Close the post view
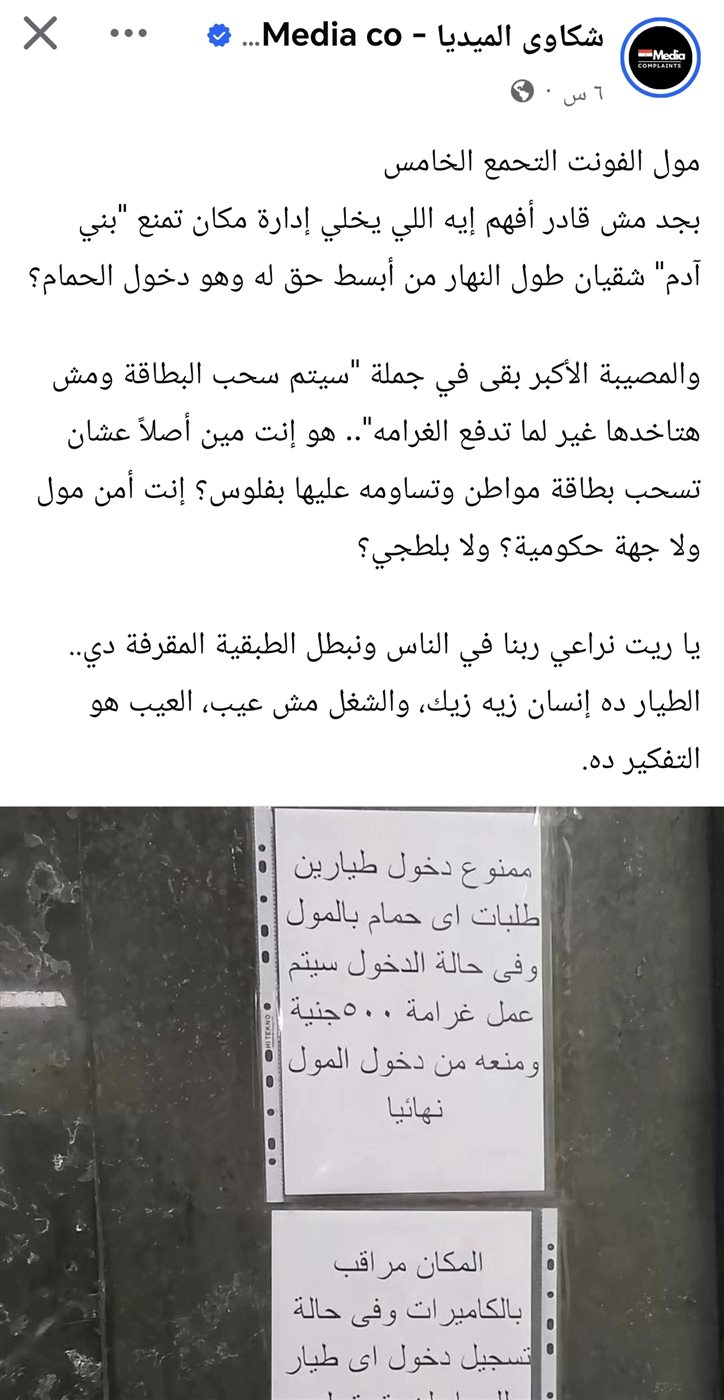Viewport: 724px width, 1400px height. point(40,36)
